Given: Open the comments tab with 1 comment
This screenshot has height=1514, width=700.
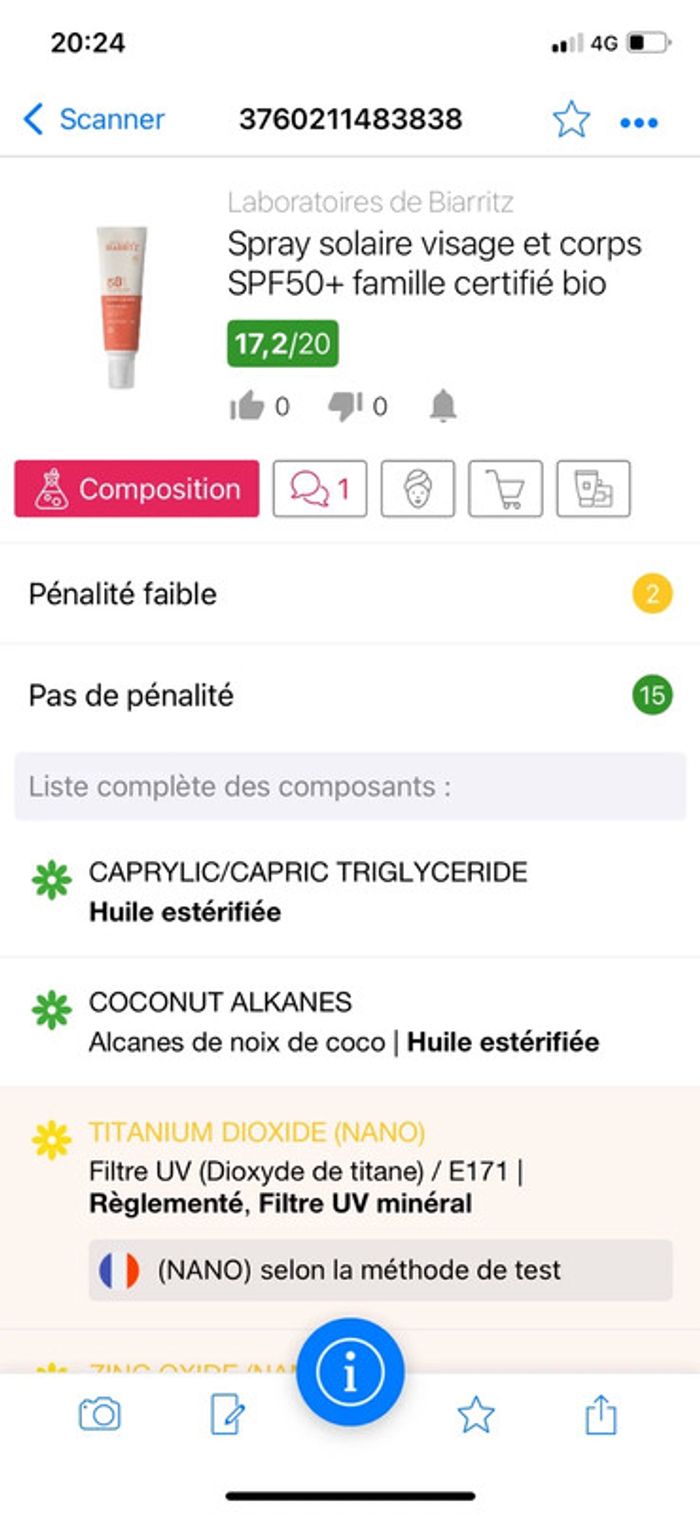Looking at the screenshot, I should tap(320, 489).
